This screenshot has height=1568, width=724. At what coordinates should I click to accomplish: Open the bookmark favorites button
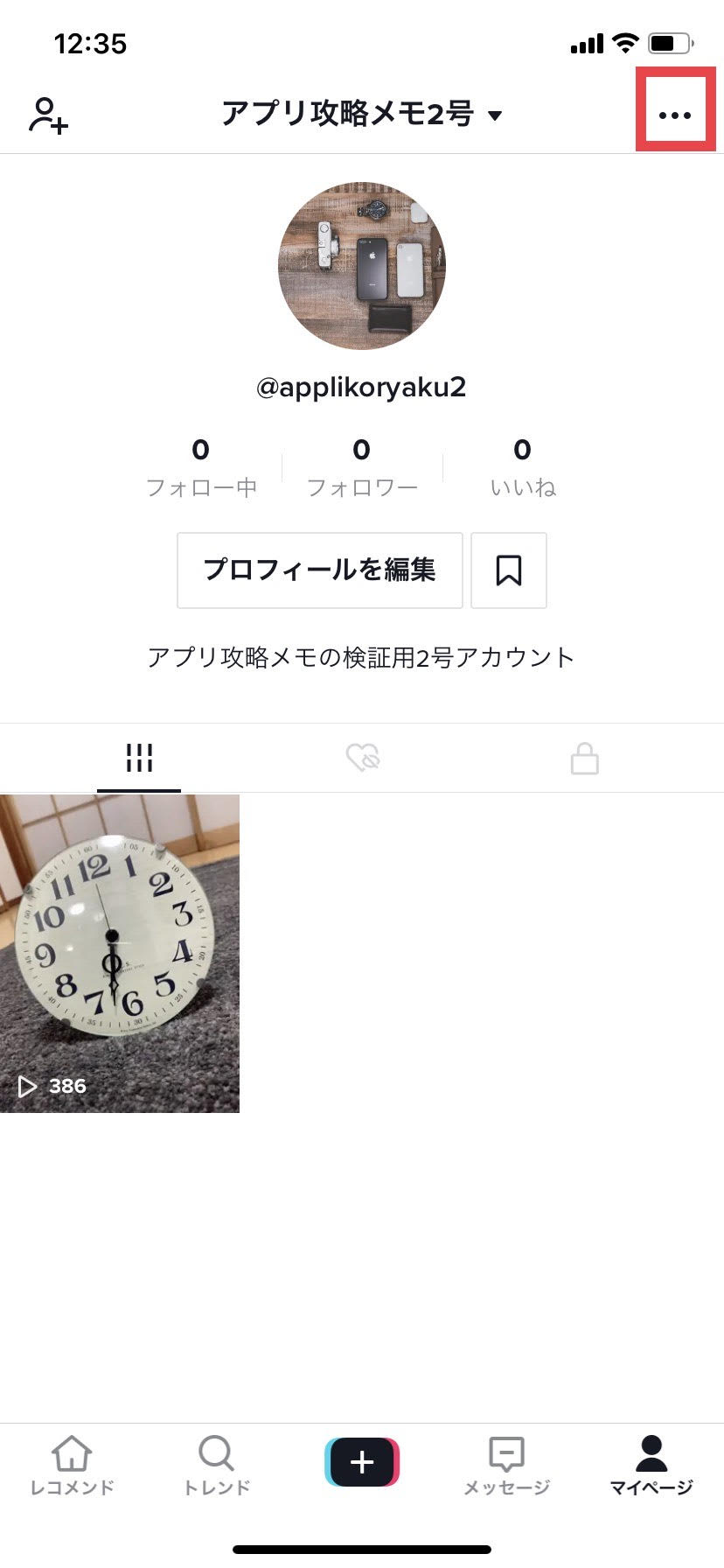(509, 570)
